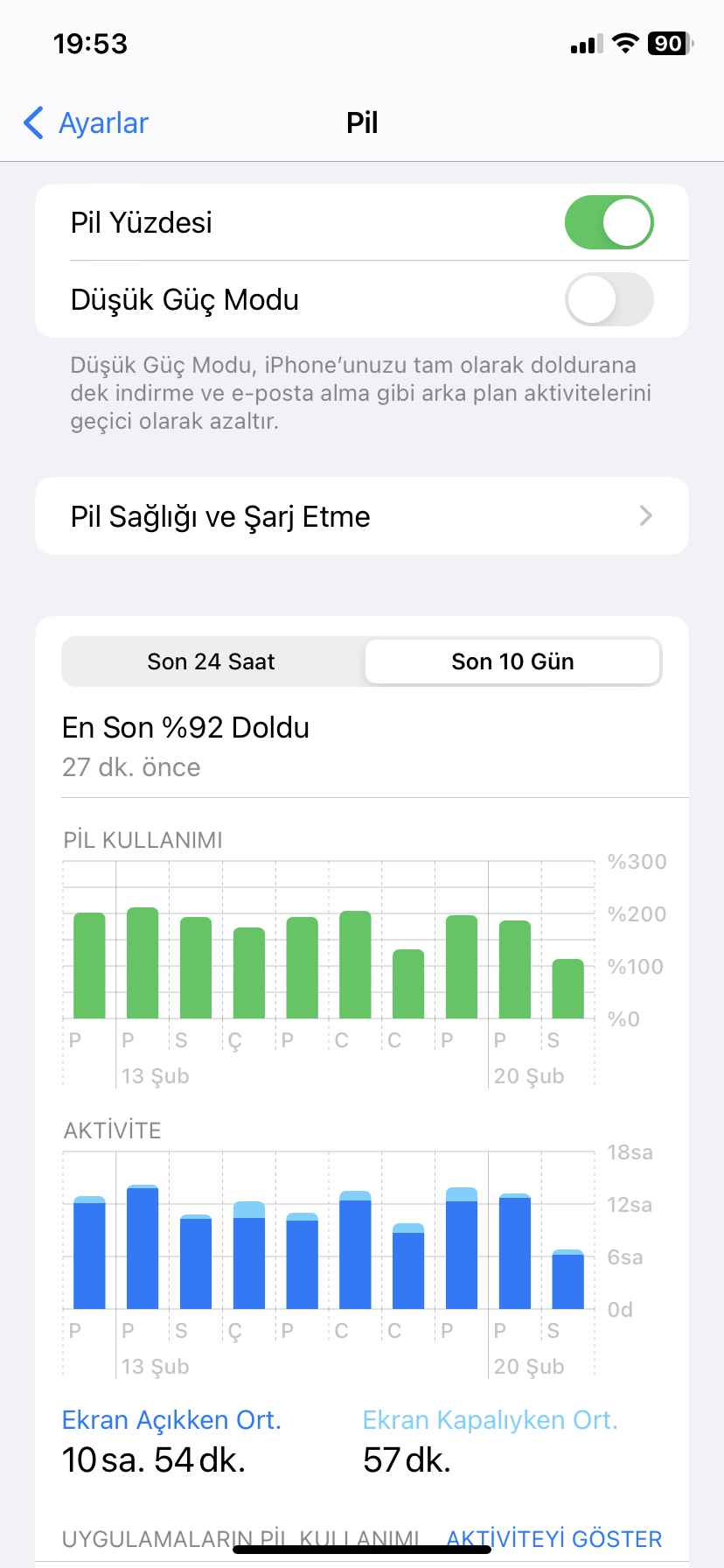The width and height of the screenshot is (724, 1568).
Task: Select the Son 10 Gün segment
Action: (x=512, y=661)
